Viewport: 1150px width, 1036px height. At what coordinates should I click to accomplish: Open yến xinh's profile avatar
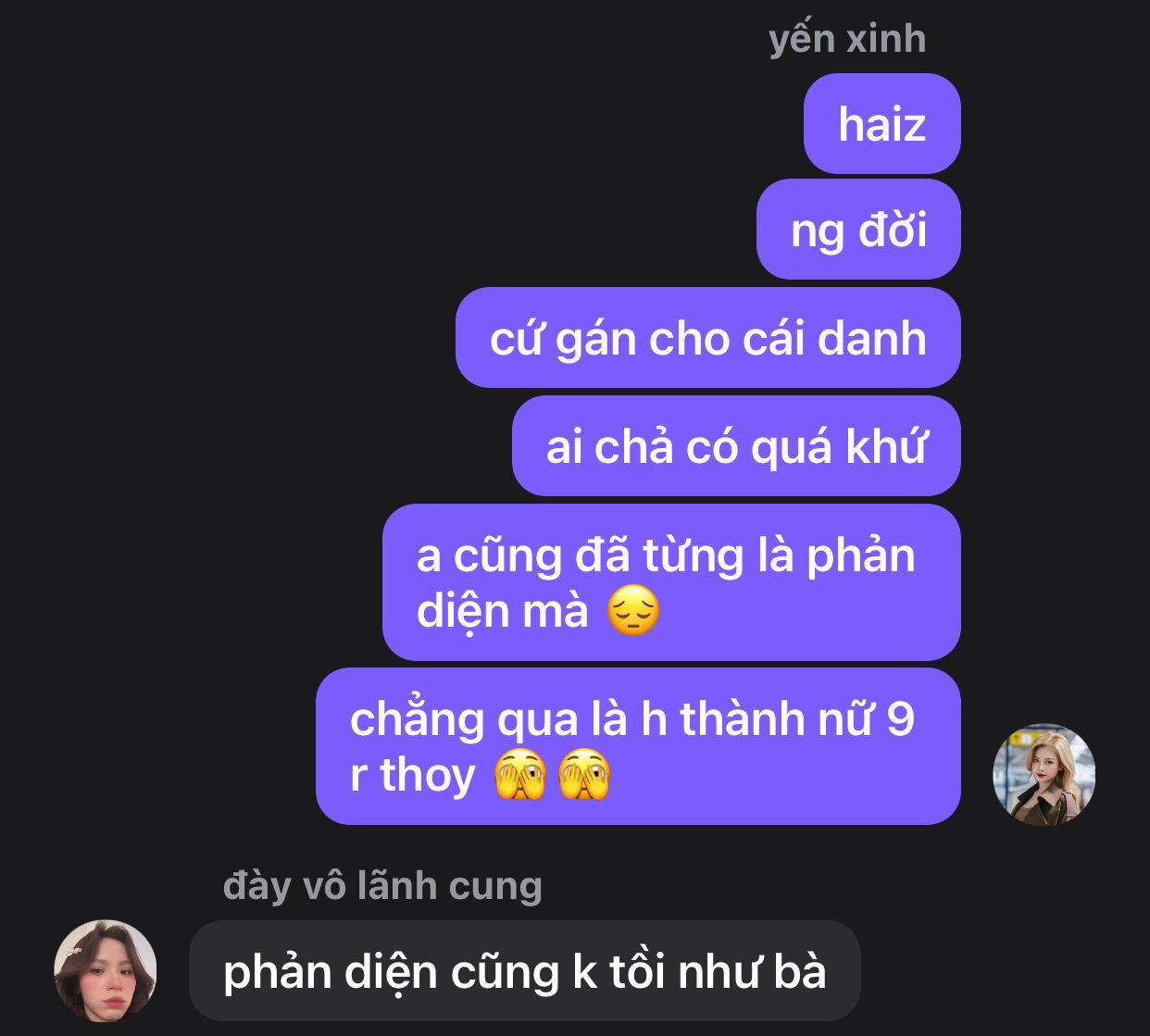(1044, 775)
